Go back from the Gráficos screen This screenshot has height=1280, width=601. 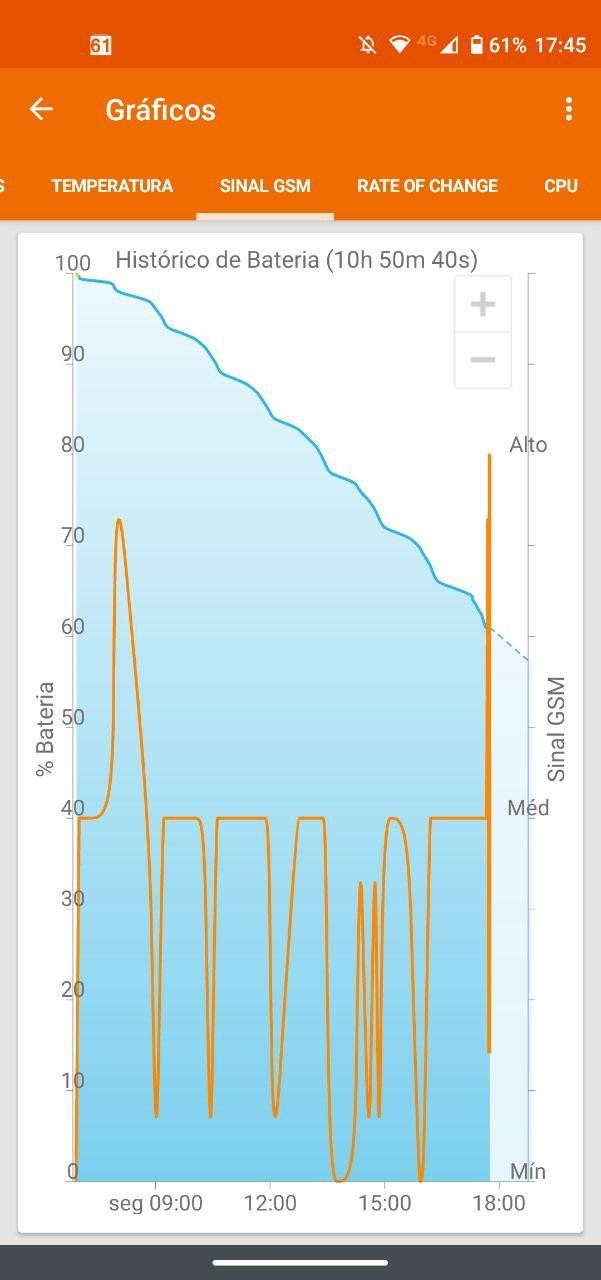[x=41, y=109]
